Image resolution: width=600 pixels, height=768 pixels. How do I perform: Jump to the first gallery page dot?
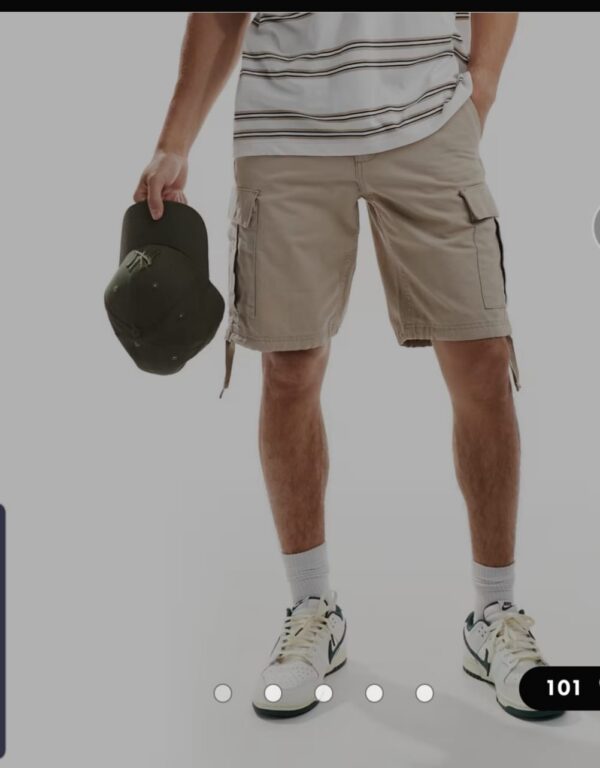pos(223,693)
